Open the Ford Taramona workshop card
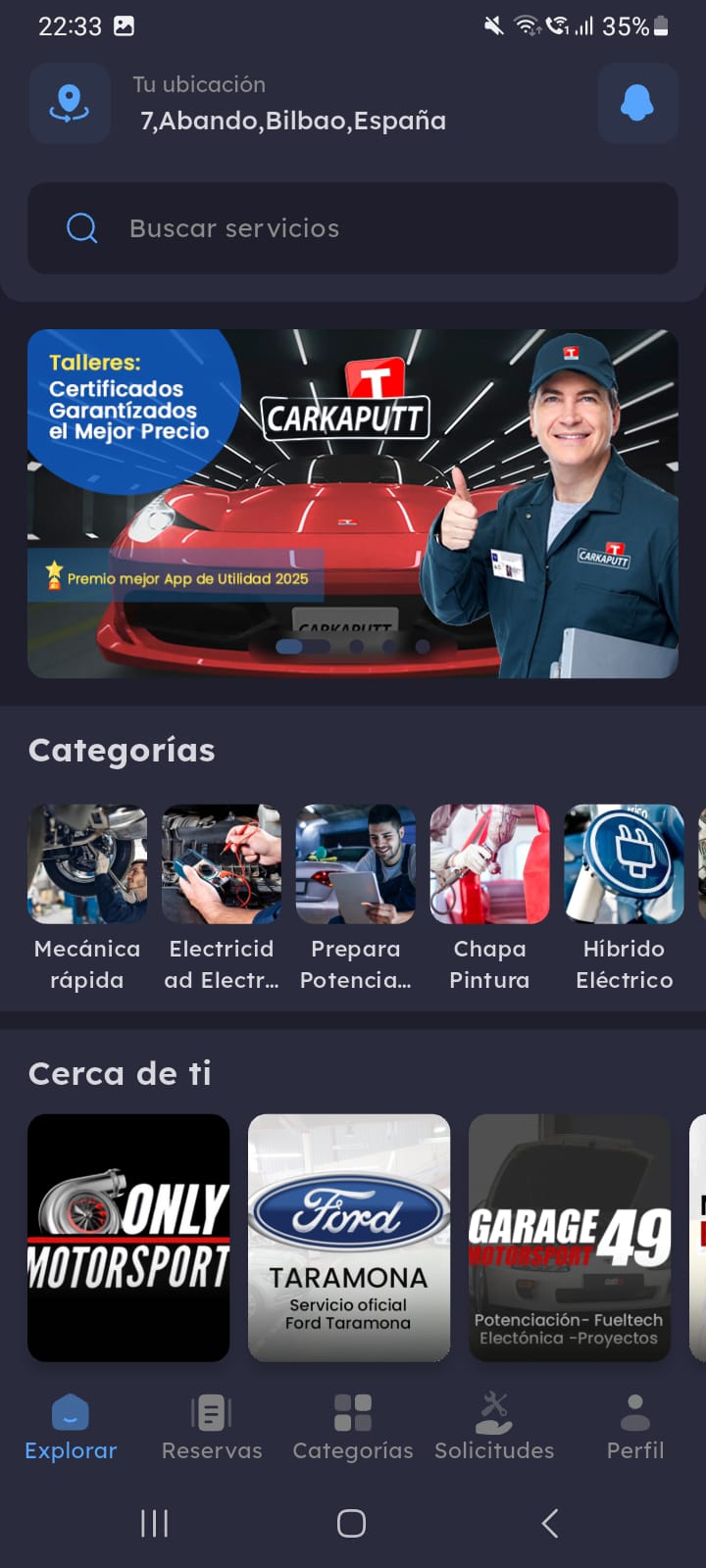 (x=349, y=1238)
